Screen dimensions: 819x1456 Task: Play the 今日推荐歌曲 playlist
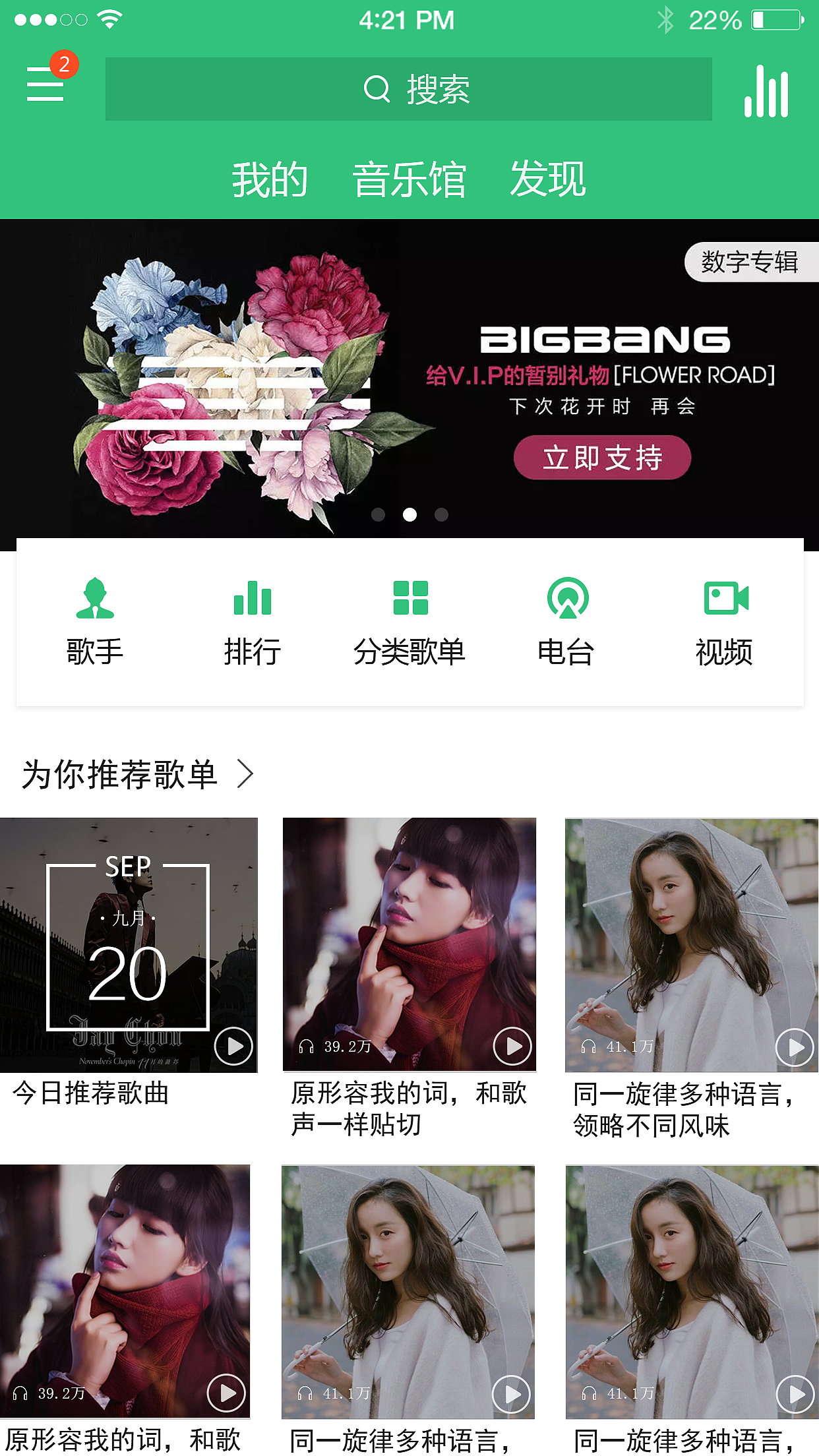coord(232,1046)
